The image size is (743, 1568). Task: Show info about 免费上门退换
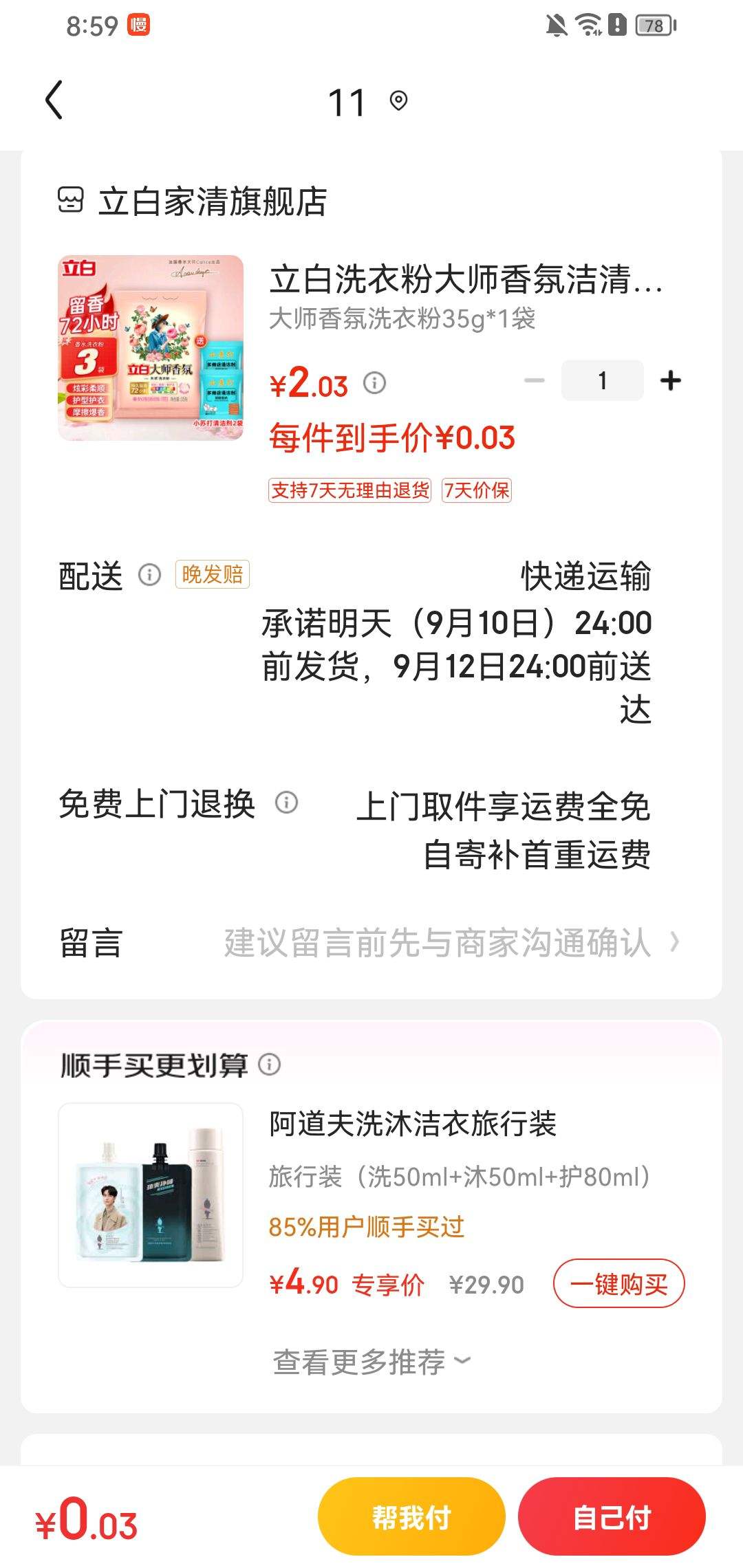287,802
